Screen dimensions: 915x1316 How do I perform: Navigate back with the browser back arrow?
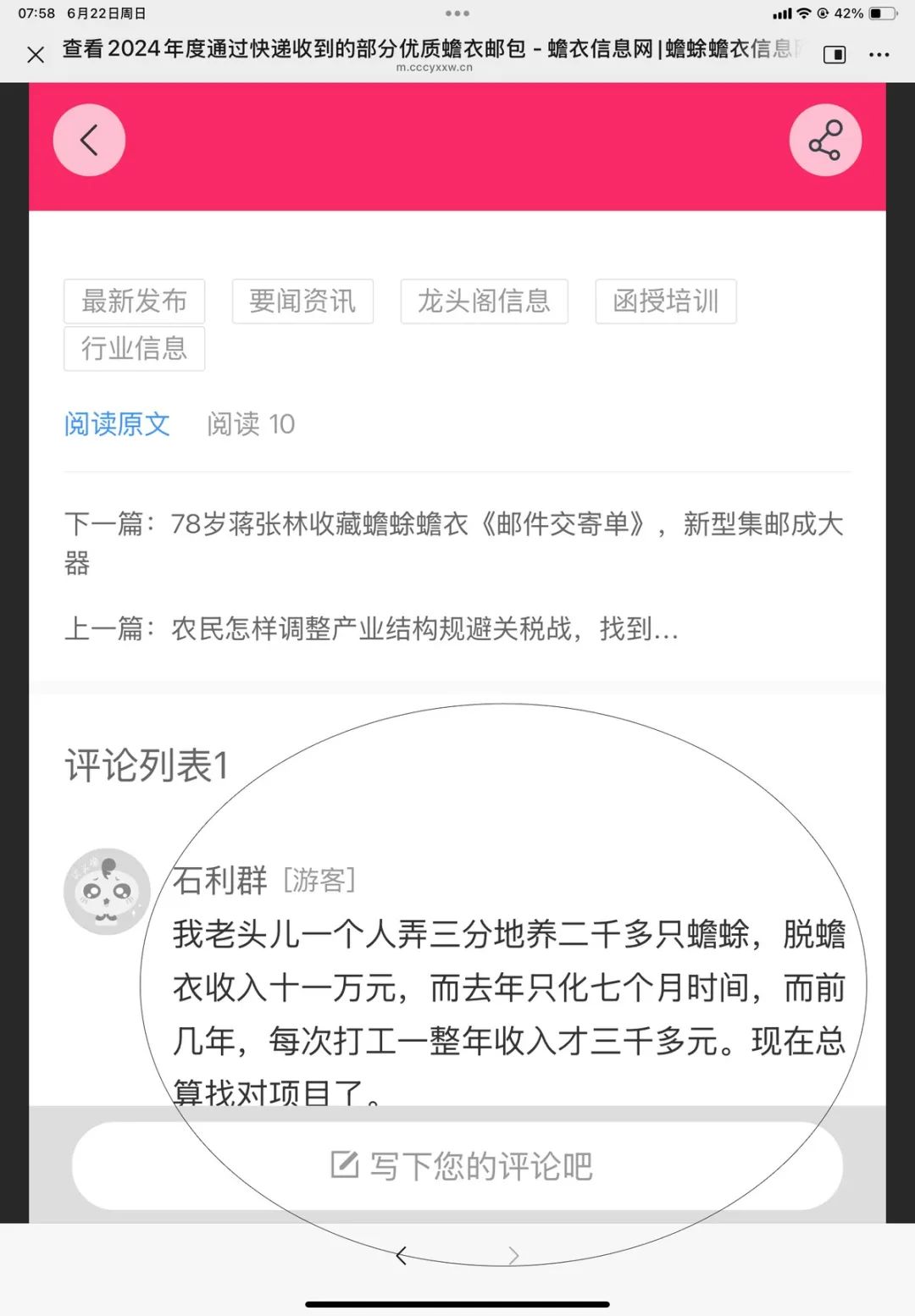click(402, 1256)
